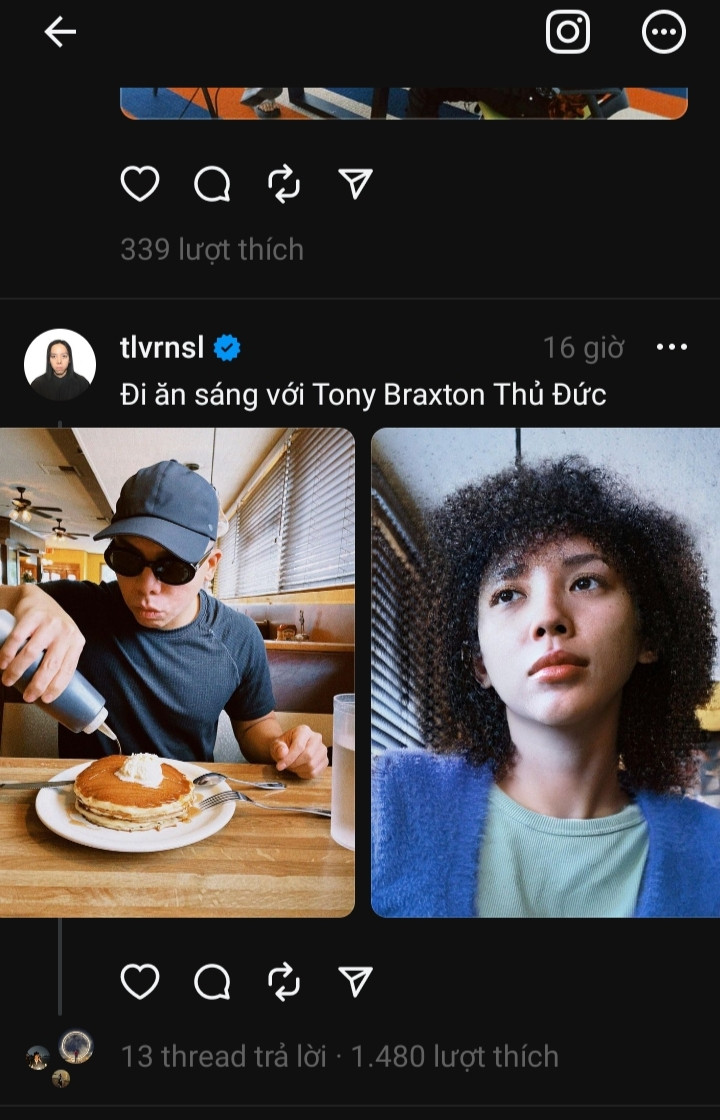Open the circled overflow menu at top

pos(663,32)
